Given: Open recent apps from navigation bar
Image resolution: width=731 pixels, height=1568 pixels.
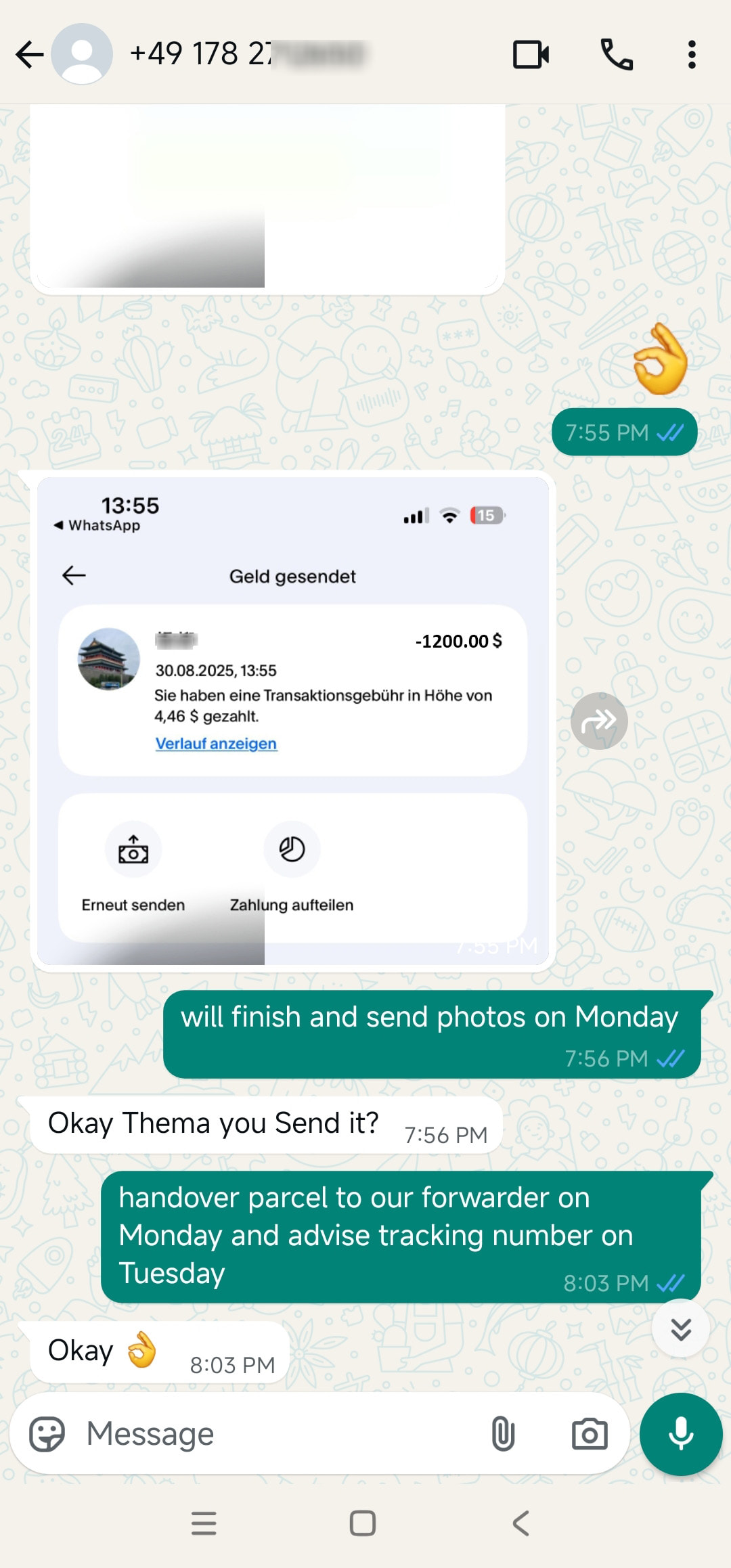Looking at the screenshot, I should point(204,1523).
